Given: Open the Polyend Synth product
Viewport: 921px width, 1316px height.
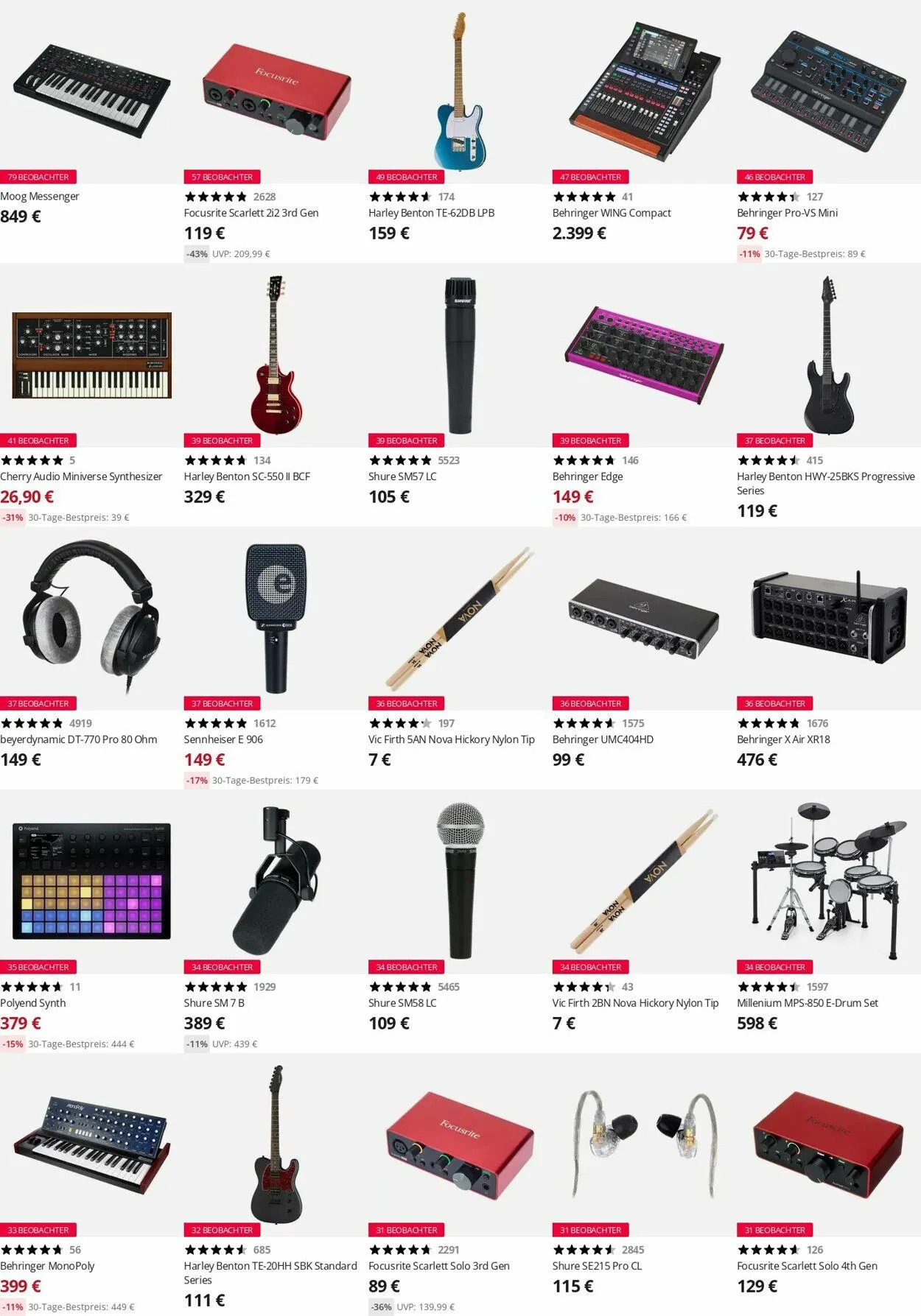Looking at the screenshot, I should point(33,1003).
